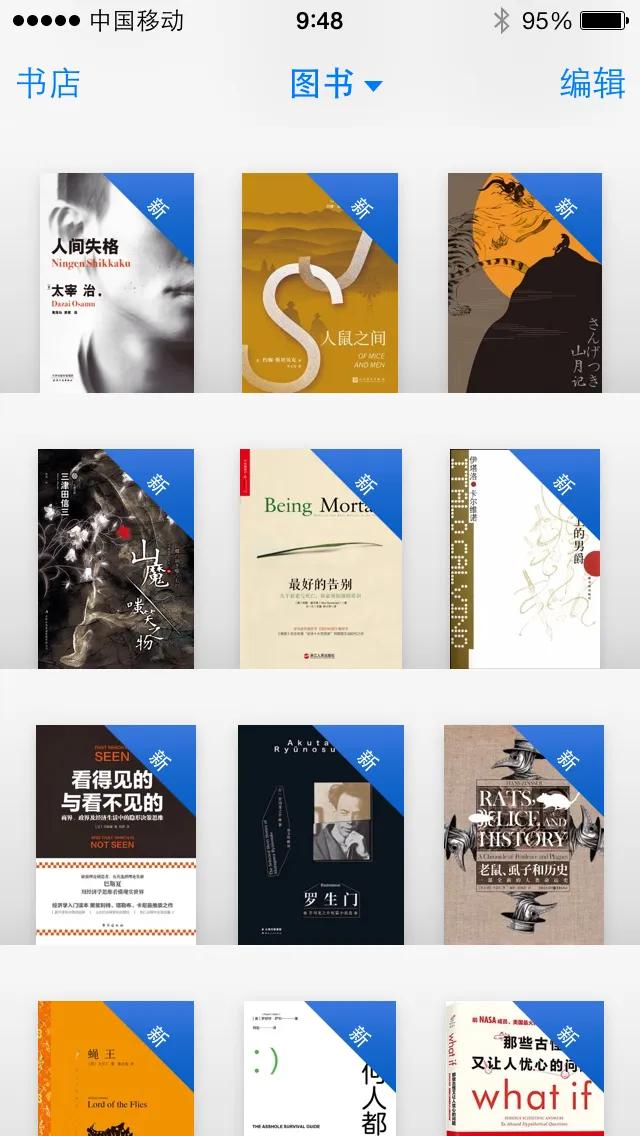Screen dimensions: 640x1136
Task: Open the book 人鼠之间
Action: [x=319, y=283]
